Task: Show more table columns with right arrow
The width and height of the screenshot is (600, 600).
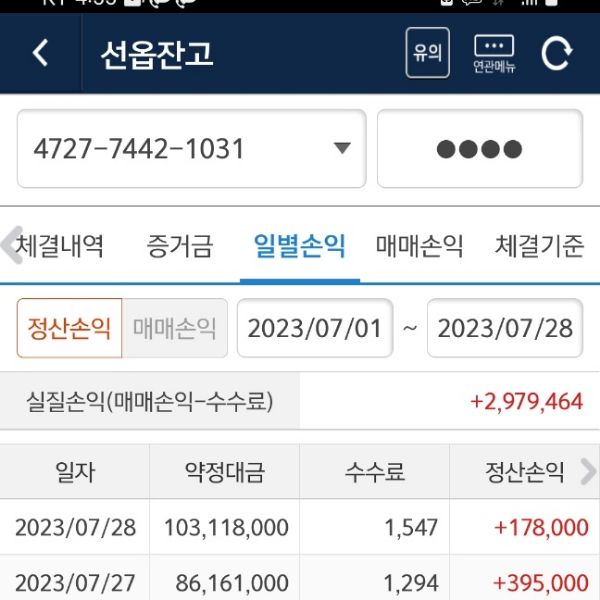Action: click(587, 472)
